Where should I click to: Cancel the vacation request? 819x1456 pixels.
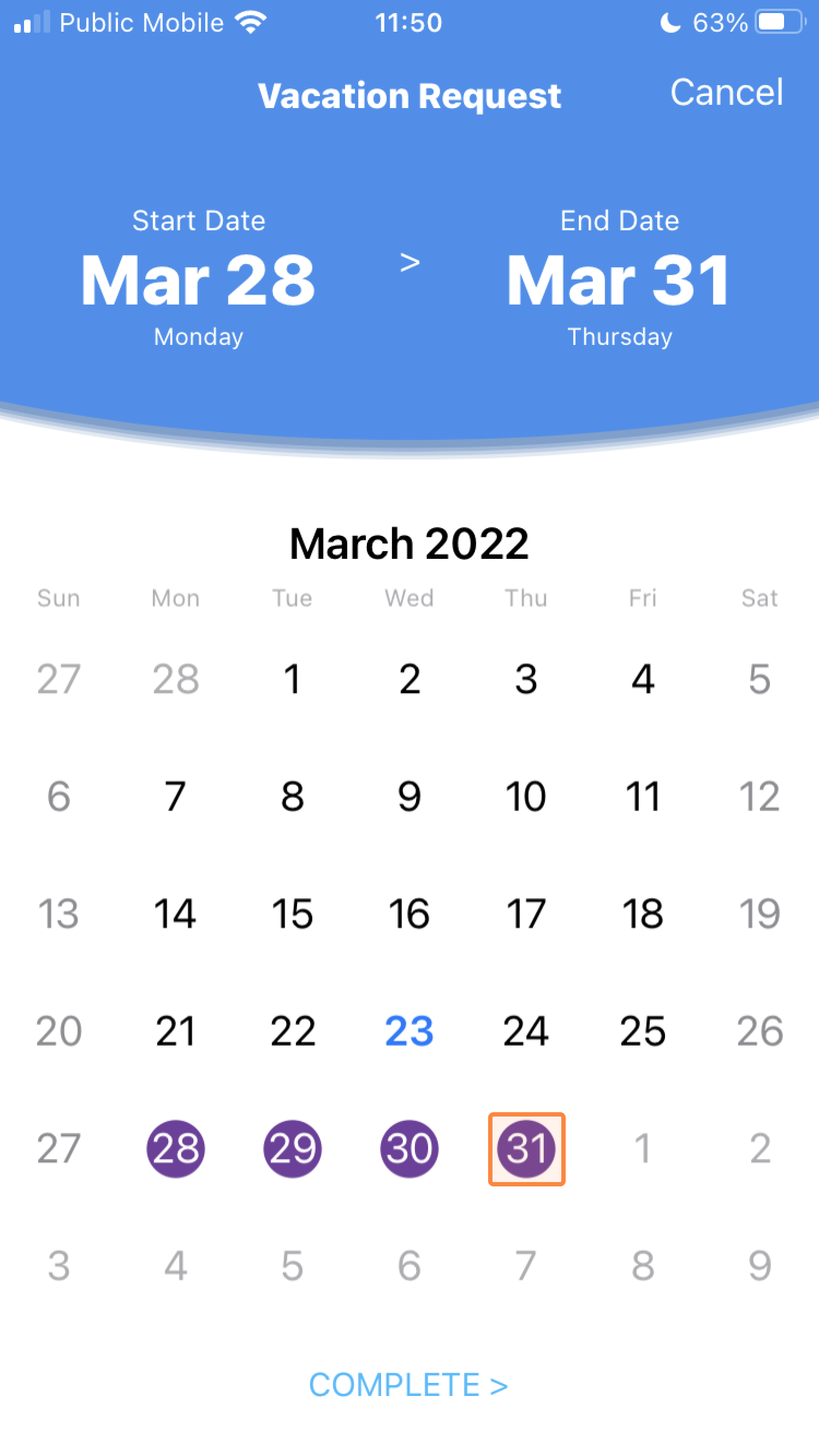click(x=726, y=92)
